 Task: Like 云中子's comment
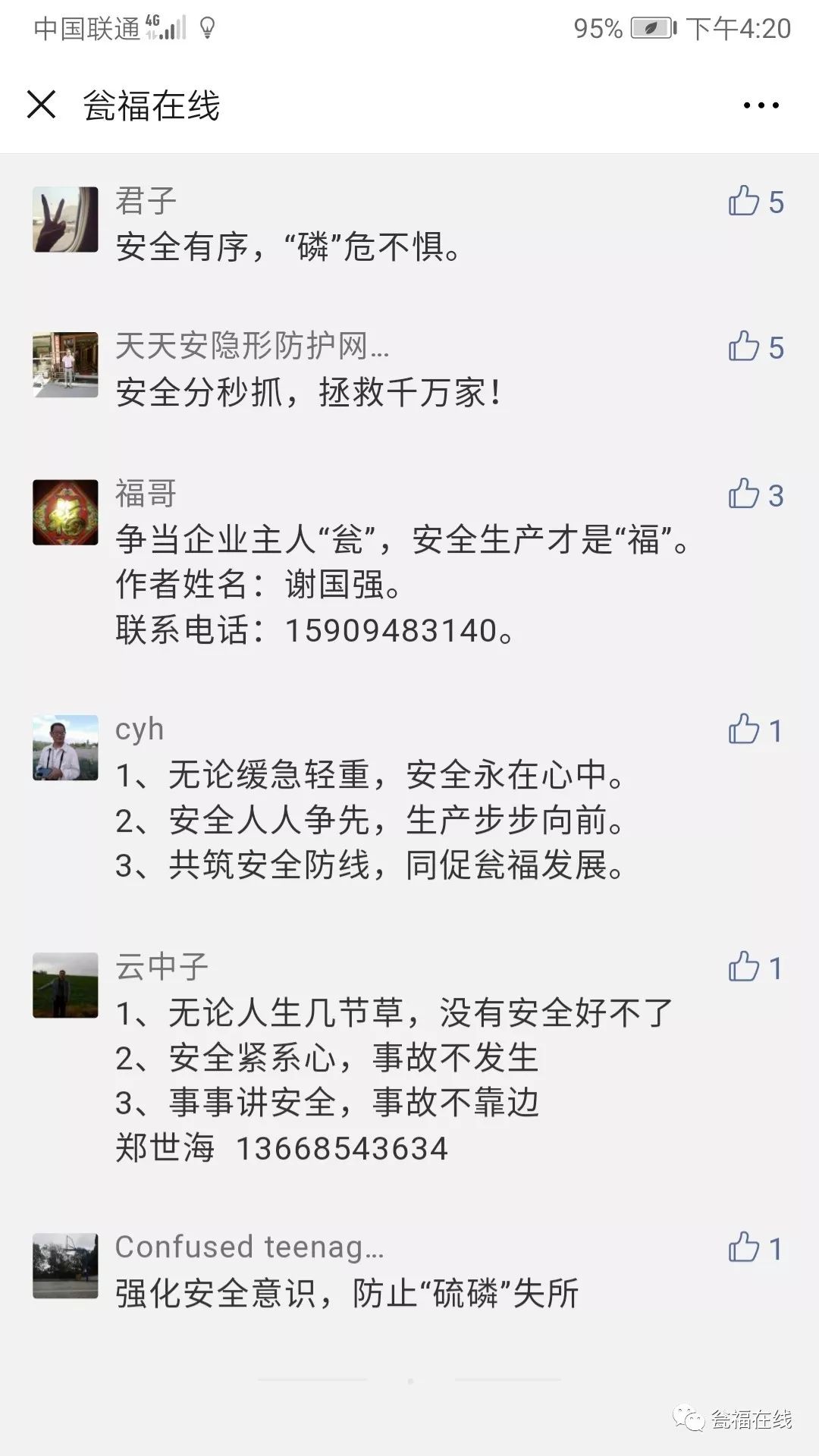click(744, 968)
